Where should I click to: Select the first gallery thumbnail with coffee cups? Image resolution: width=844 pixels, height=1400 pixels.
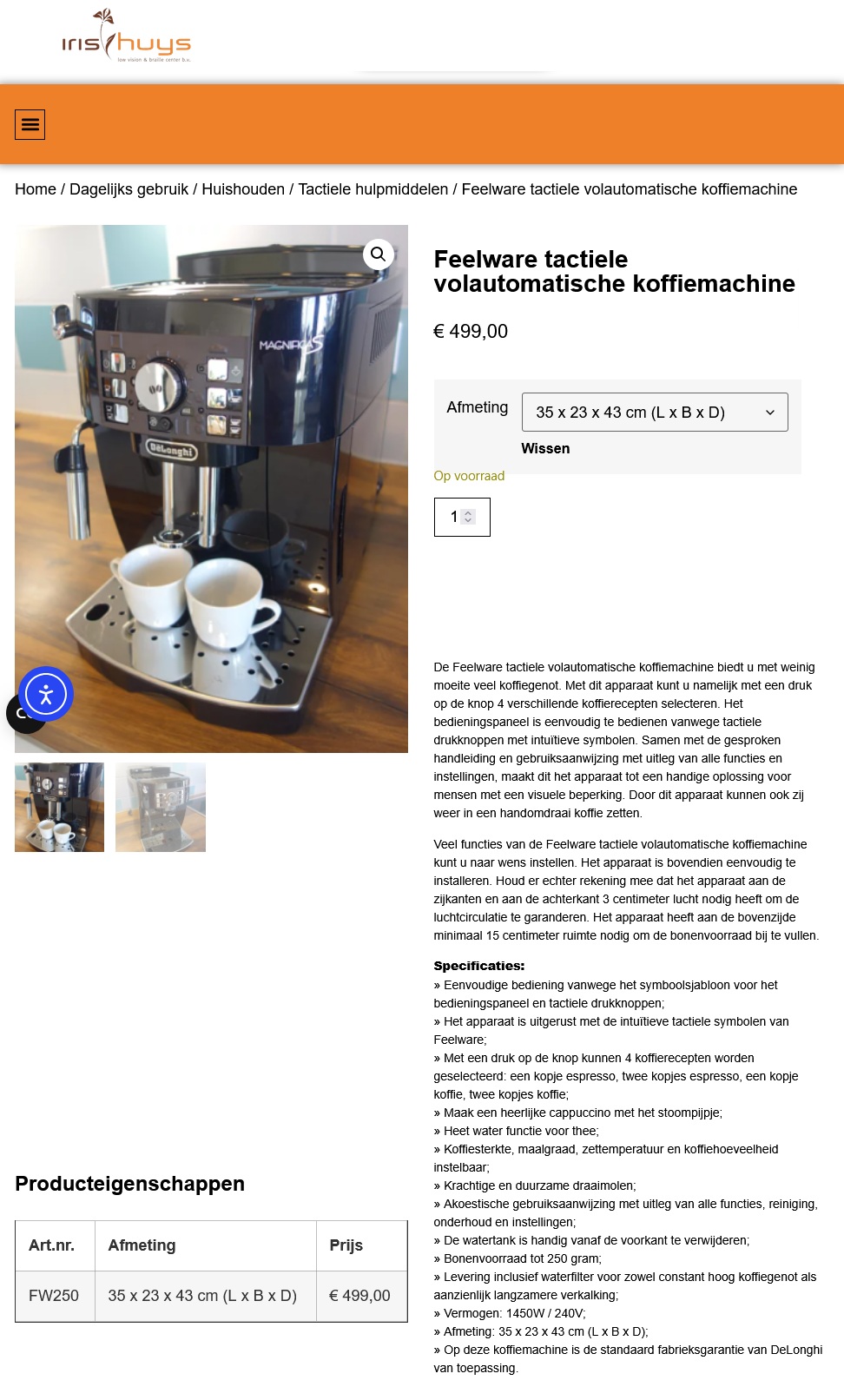[58, 806]
